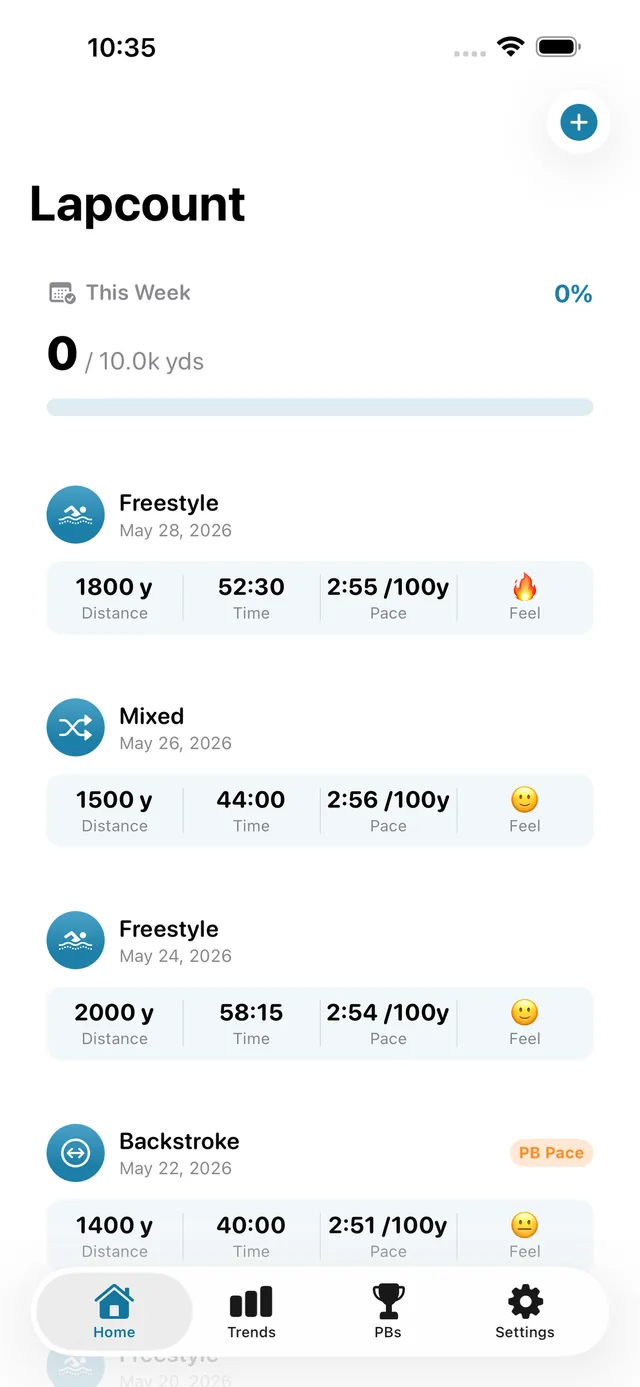Switch to the Trends tab
The width and height of the screenshot is (640, 1387).
coord(251,1312)
